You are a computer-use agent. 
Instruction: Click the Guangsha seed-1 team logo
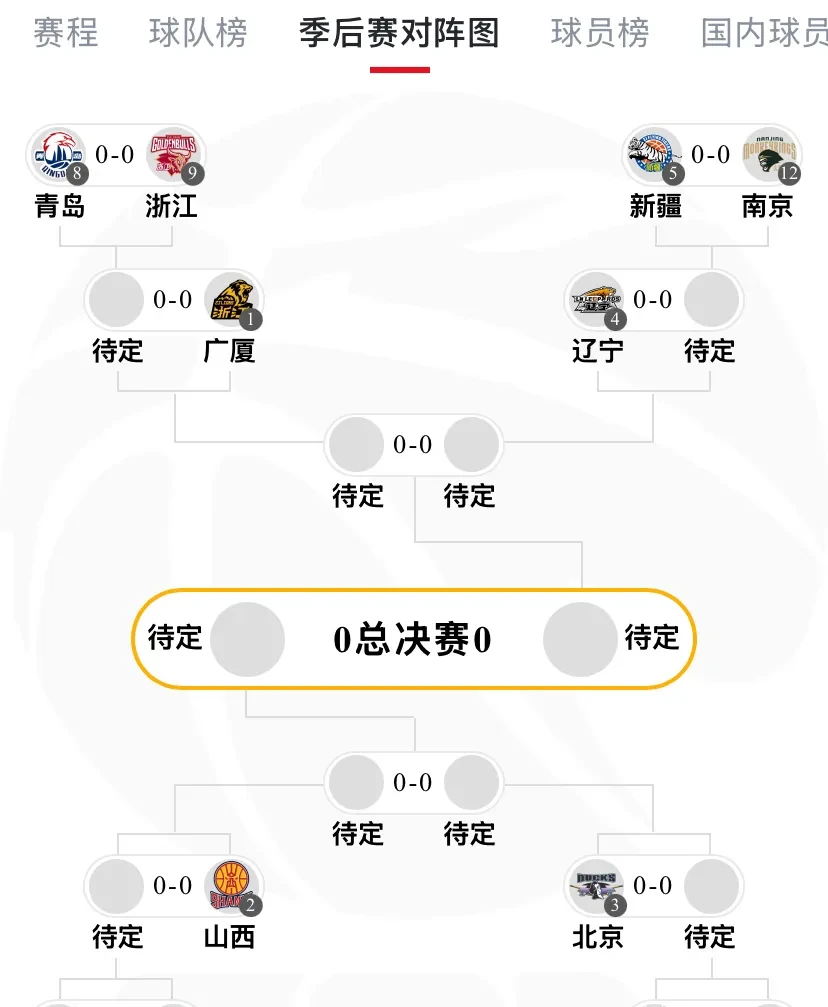pos(234,299)
